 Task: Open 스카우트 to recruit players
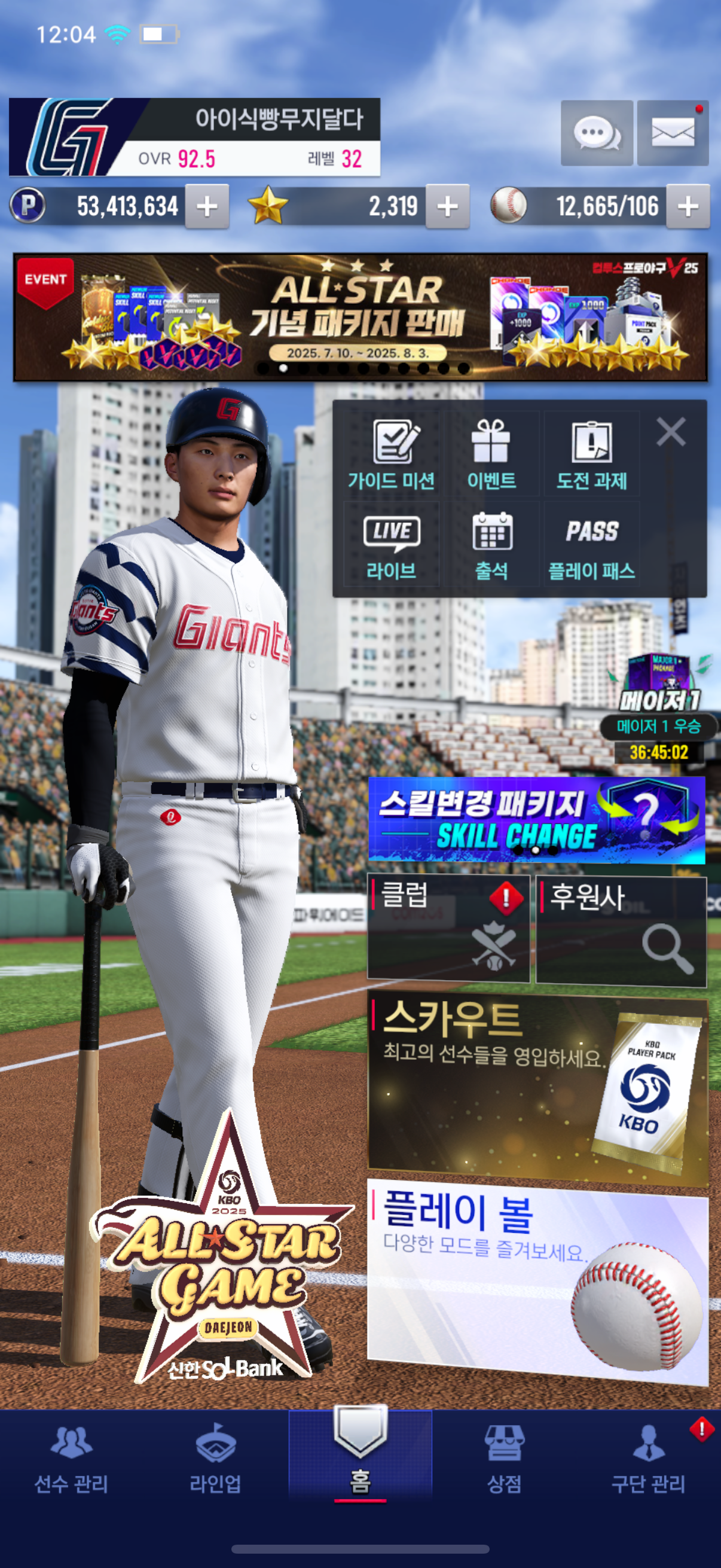click(x=538, y=1088)
